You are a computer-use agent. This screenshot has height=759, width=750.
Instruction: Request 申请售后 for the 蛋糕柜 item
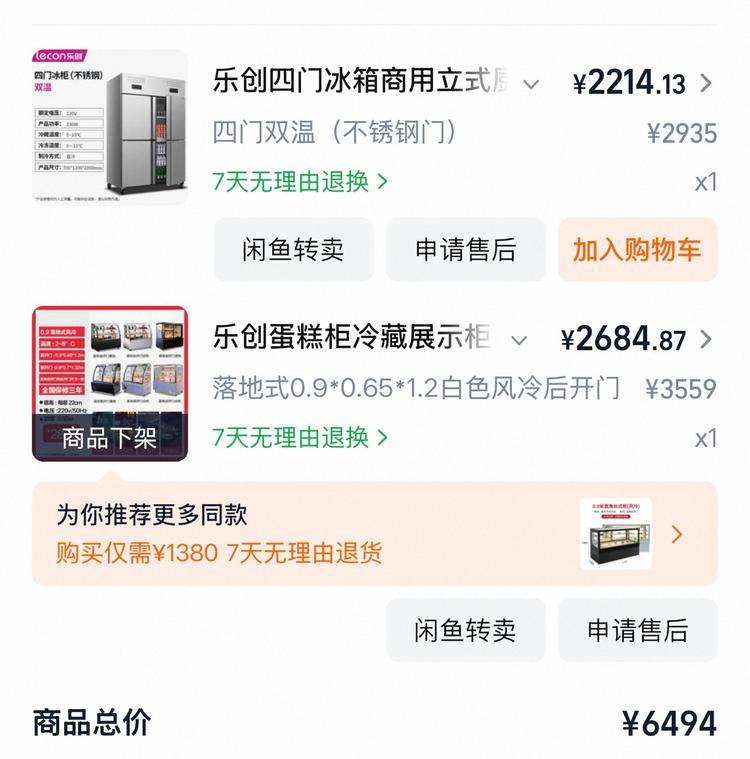(637, 630)
